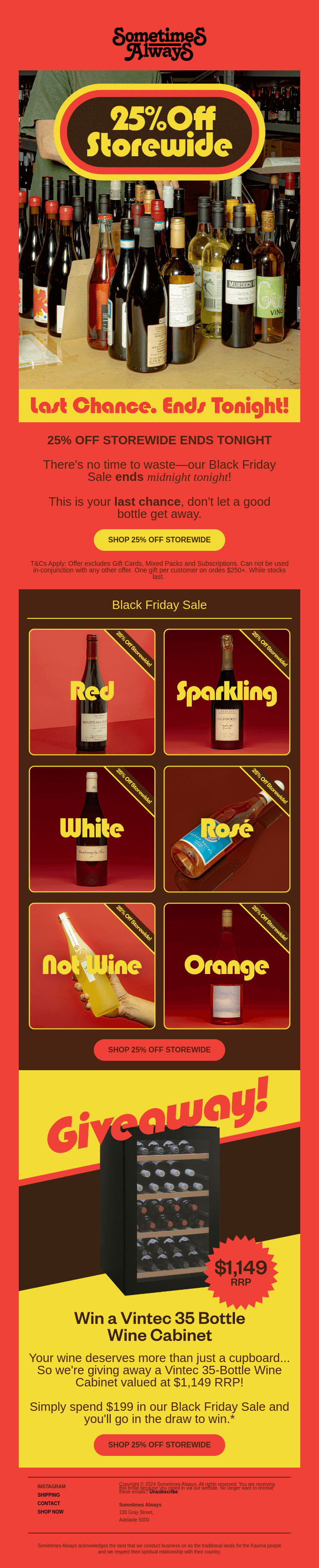View the Orange wine tile
319x1568 pixels.
tap(227, 966)
